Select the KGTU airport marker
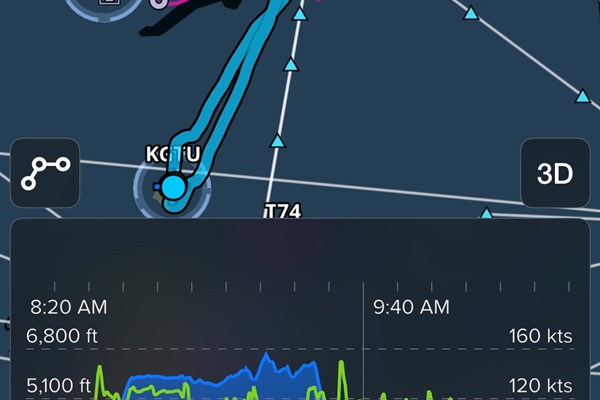The width and height of the screenshot is (600, 400). [x=173, y=187]
